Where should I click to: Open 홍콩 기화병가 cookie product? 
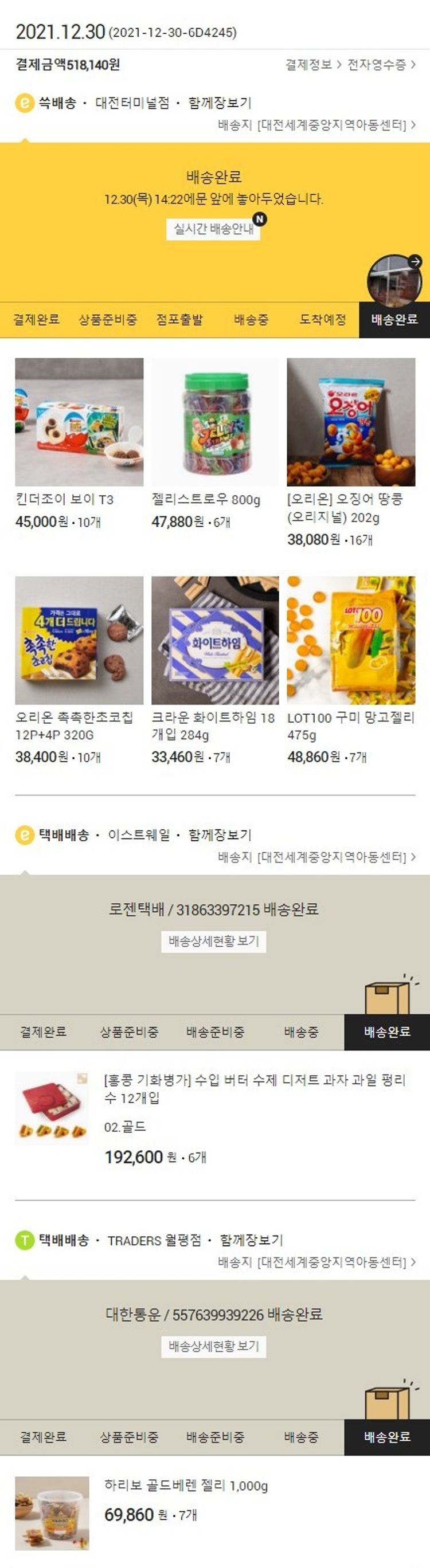point(254,1089)
